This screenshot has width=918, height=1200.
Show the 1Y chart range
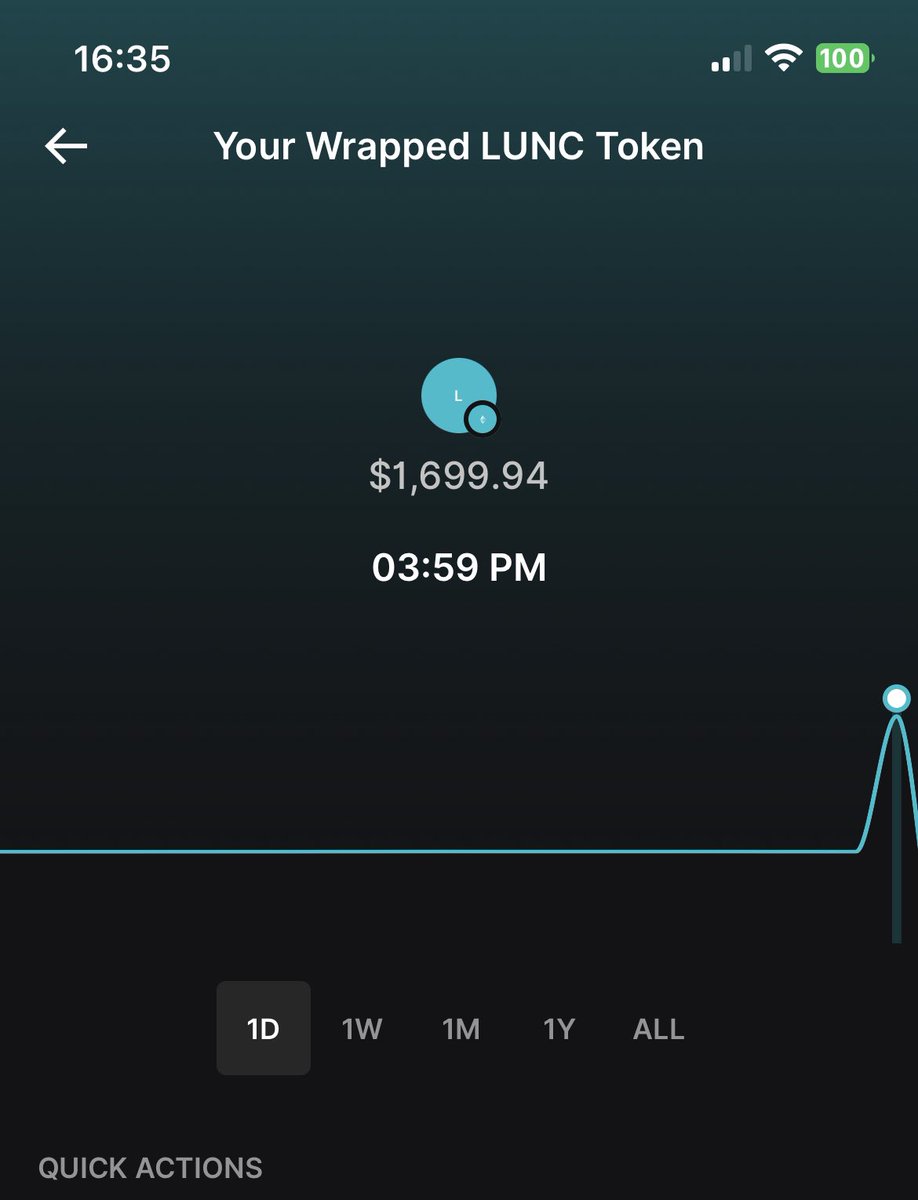coord(559,1029)
